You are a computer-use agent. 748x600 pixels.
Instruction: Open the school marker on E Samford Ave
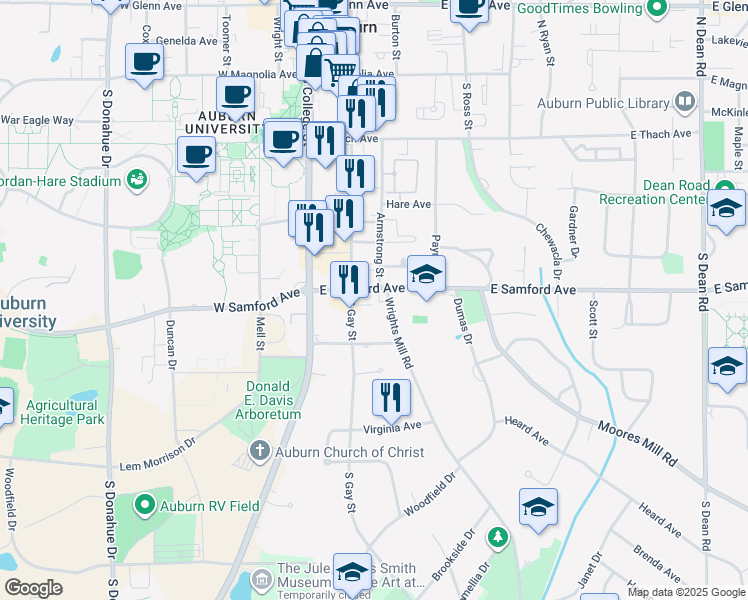[x=426, y=275]
